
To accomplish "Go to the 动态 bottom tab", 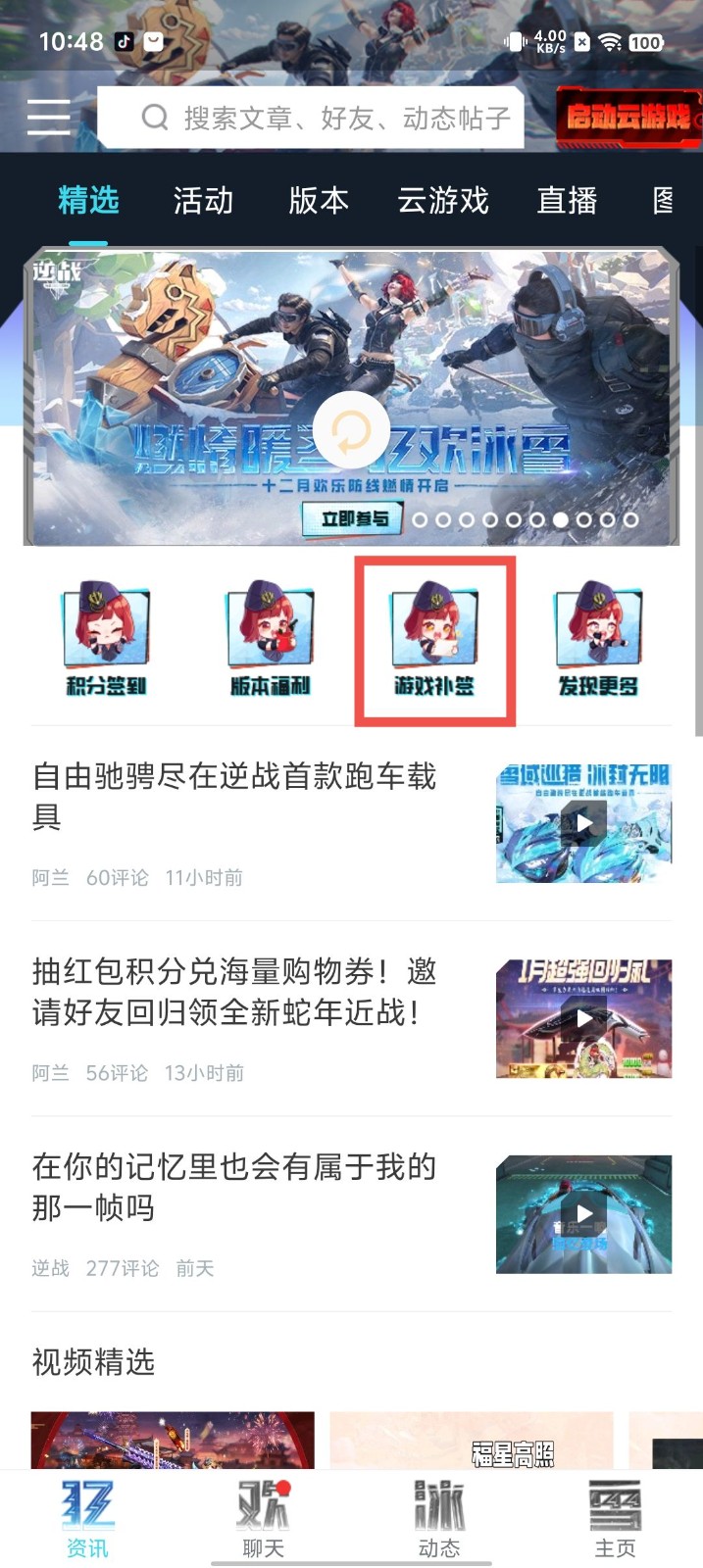I will tap(439, 1519).
